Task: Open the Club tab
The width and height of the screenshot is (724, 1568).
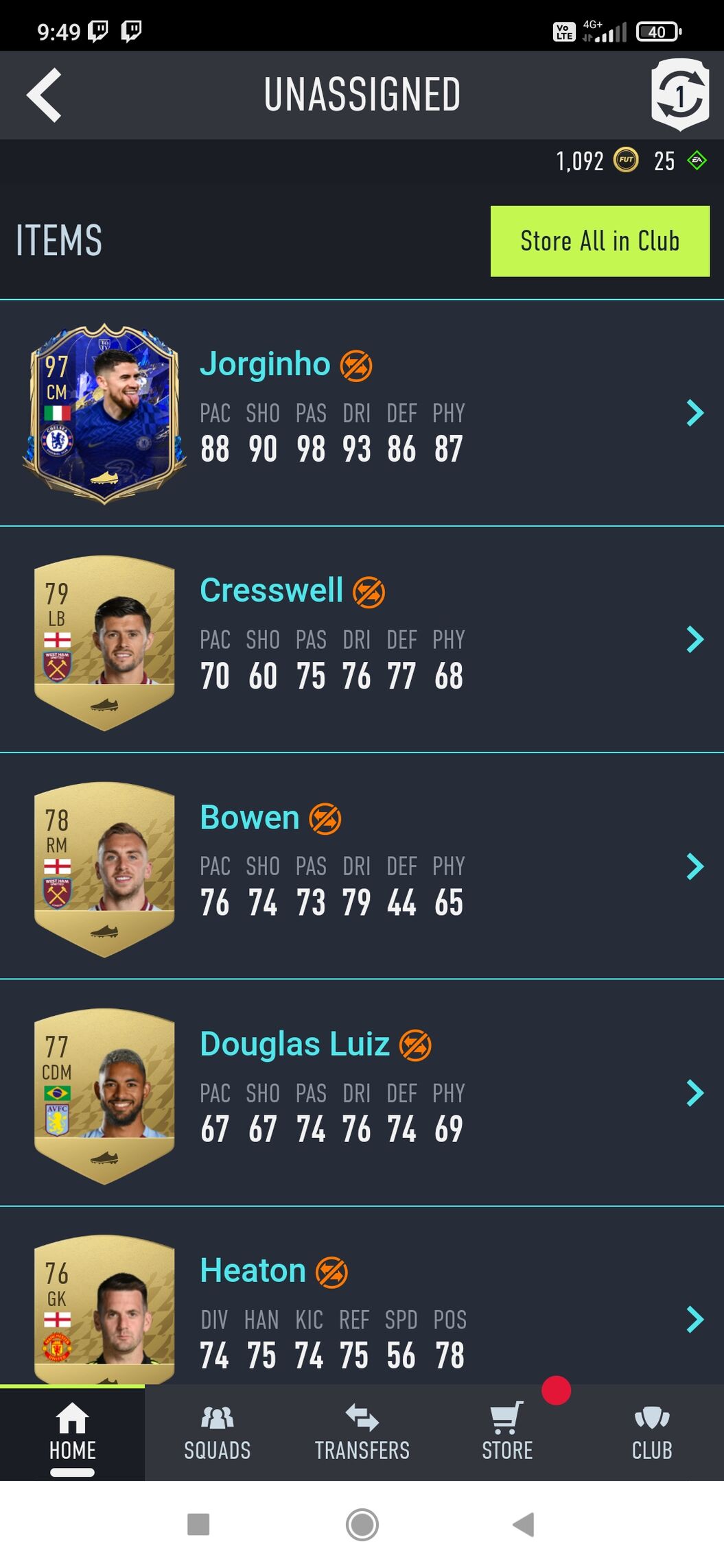Action: 651,1432
